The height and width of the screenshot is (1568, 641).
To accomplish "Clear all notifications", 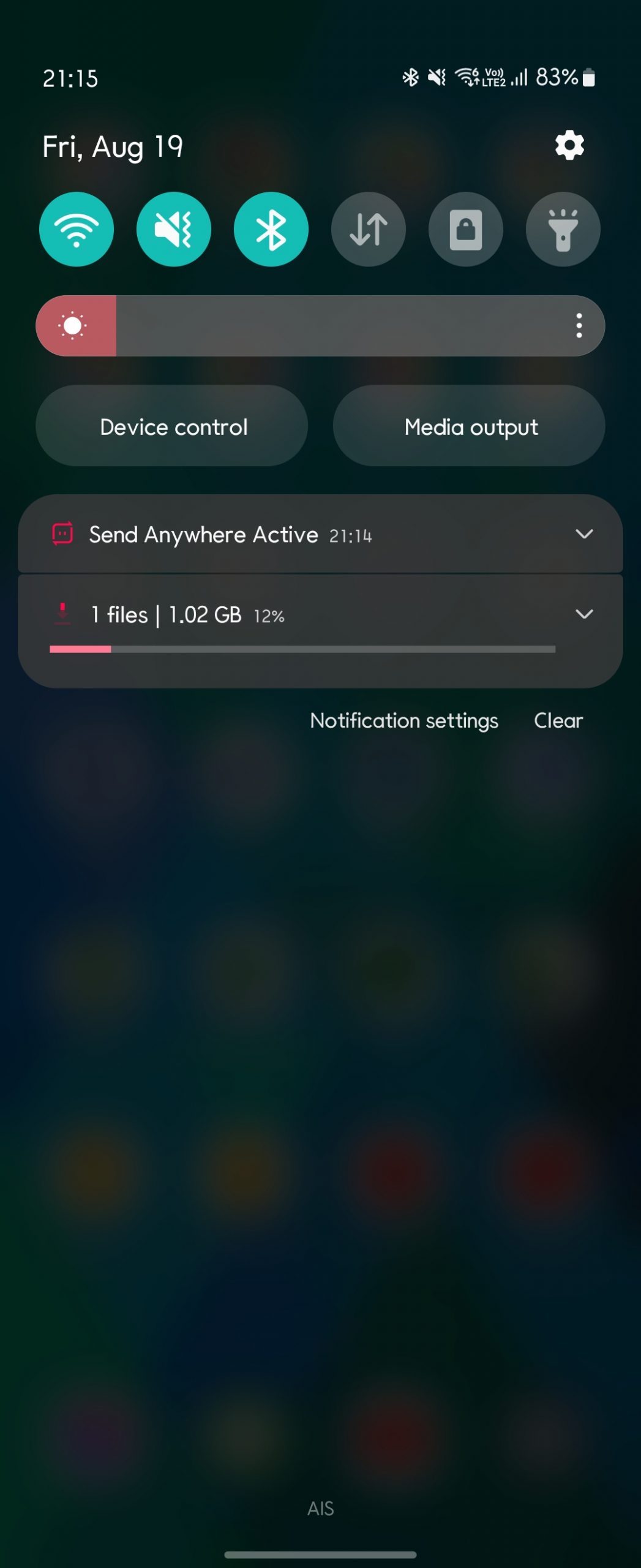I will click(558, 720).
